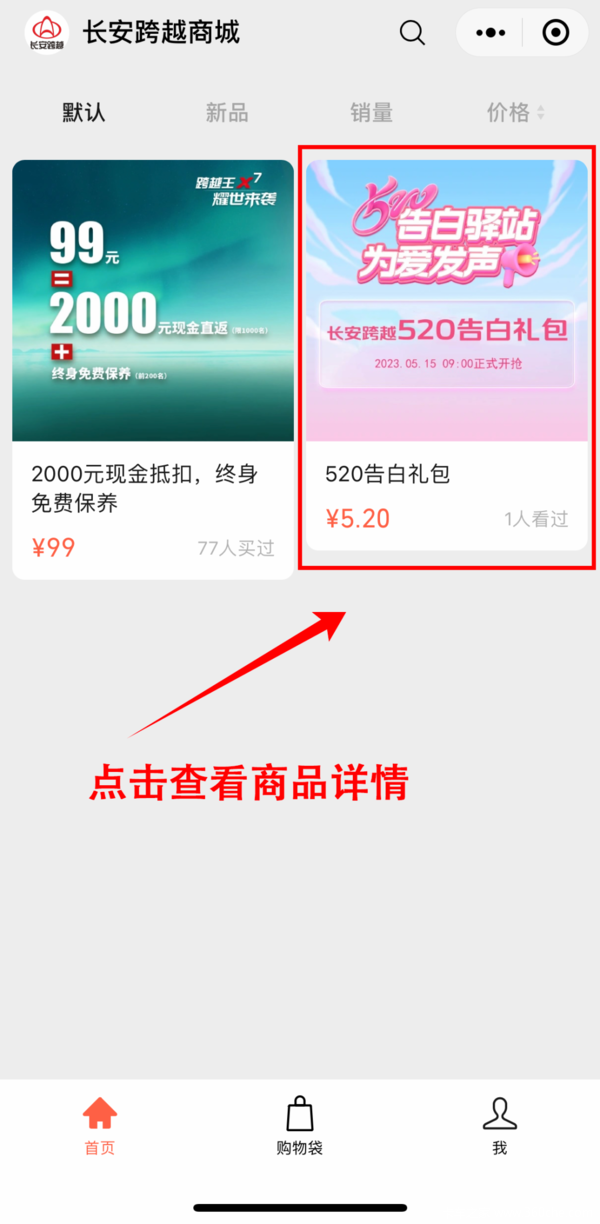View the 520告白礼包 product details
This screenshot has width=600, height=1224.
tap(446, 355)
